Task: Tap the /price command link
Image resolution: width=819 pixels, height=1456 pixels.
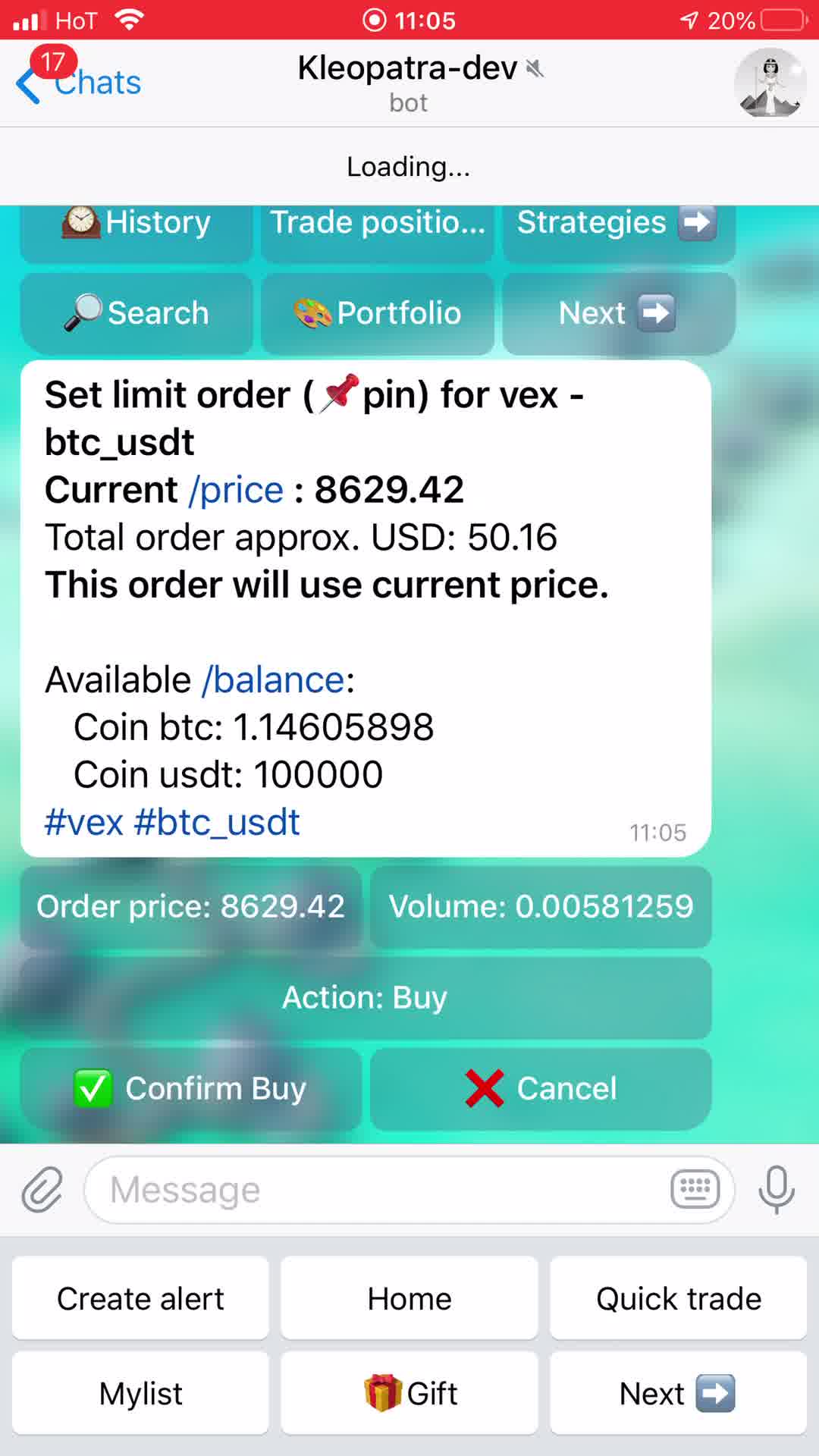Action: click(x=236, y=490)
